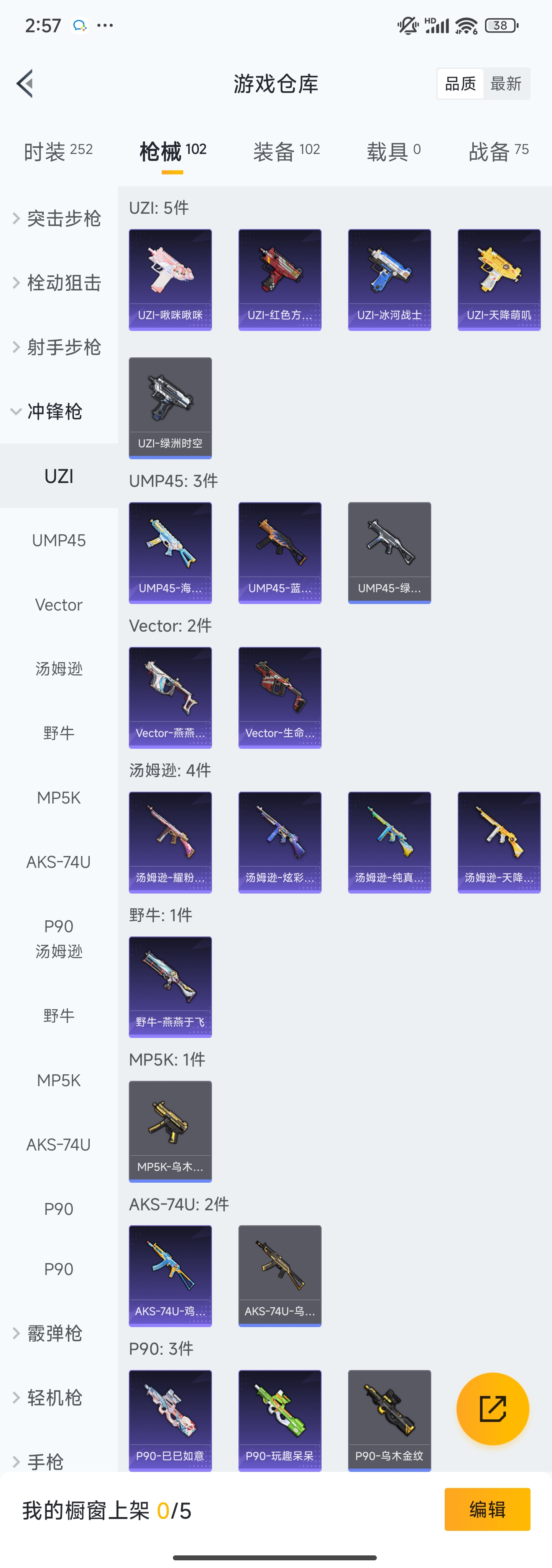Viewport: 552px width, 1568px height.
Task: View the 野牛-燕燕于飞 item
Action: click(170, 986)
